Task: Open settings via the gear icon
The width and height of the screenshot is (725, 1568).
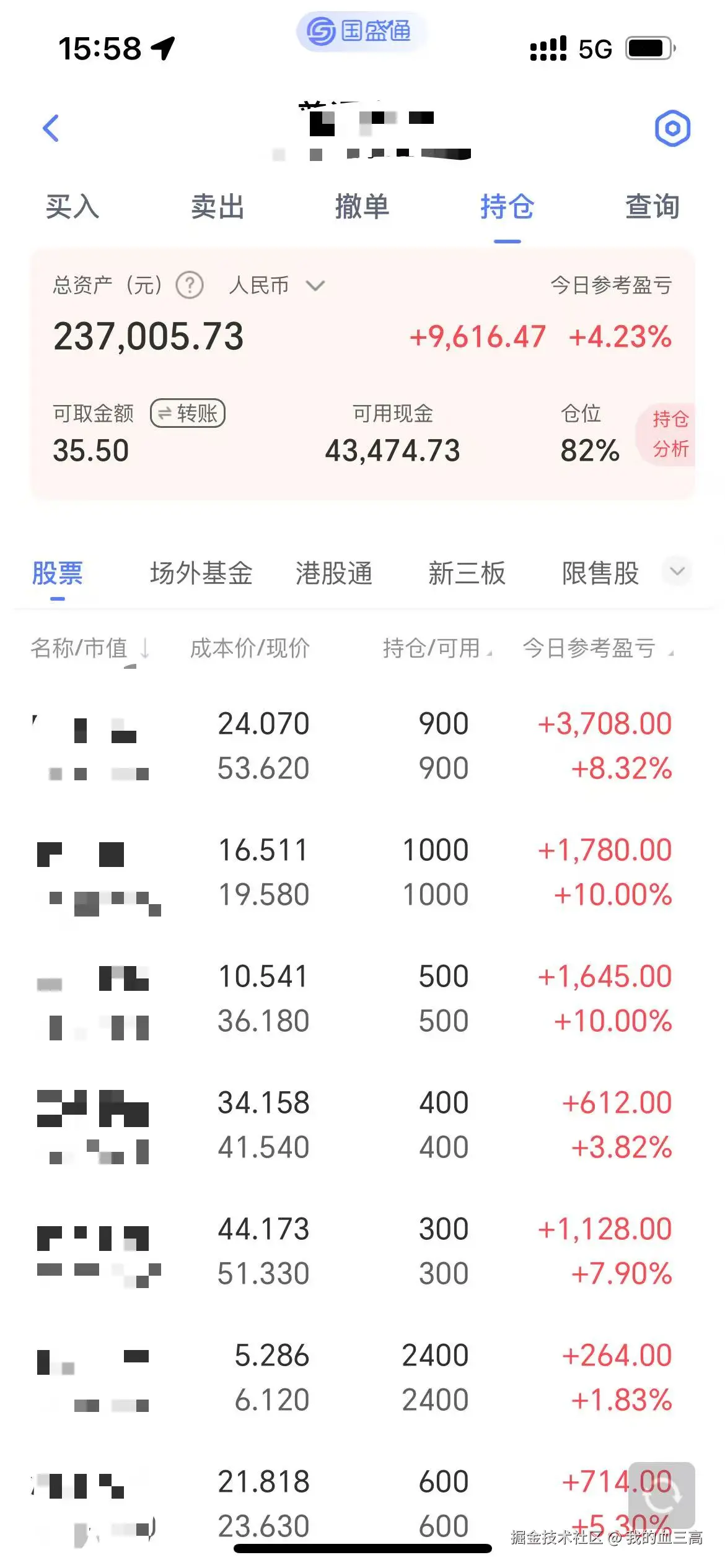Action: pyautogui.click(x=672, y=128)
